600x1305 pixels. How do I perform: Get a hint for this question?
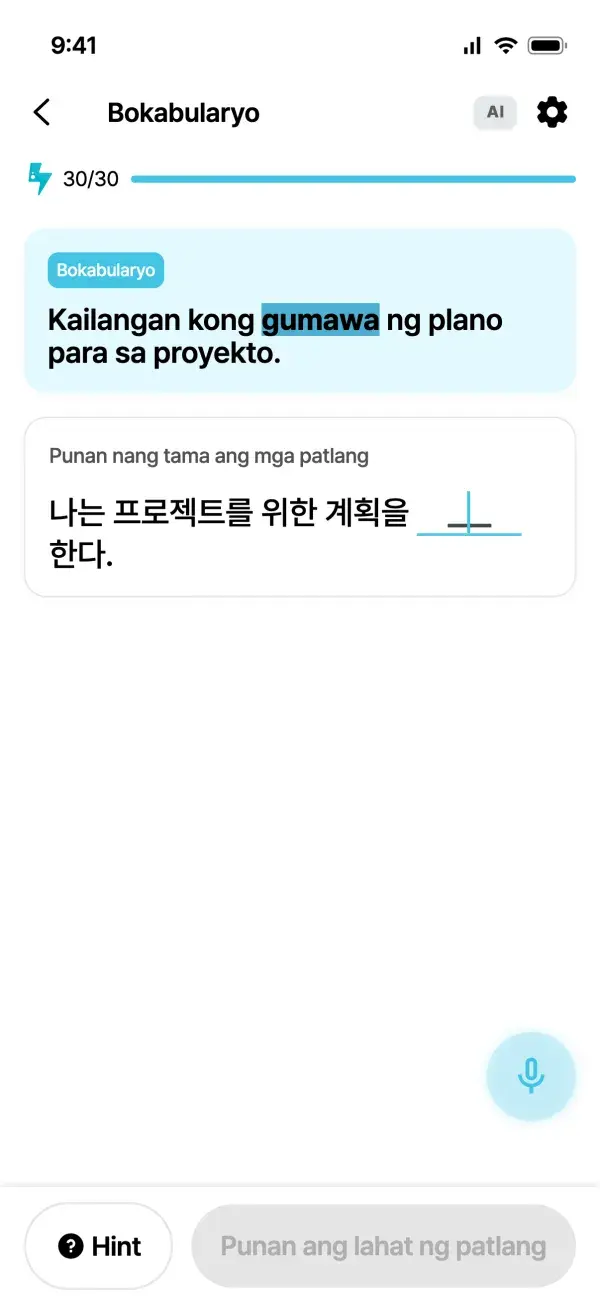(99, 1246)
